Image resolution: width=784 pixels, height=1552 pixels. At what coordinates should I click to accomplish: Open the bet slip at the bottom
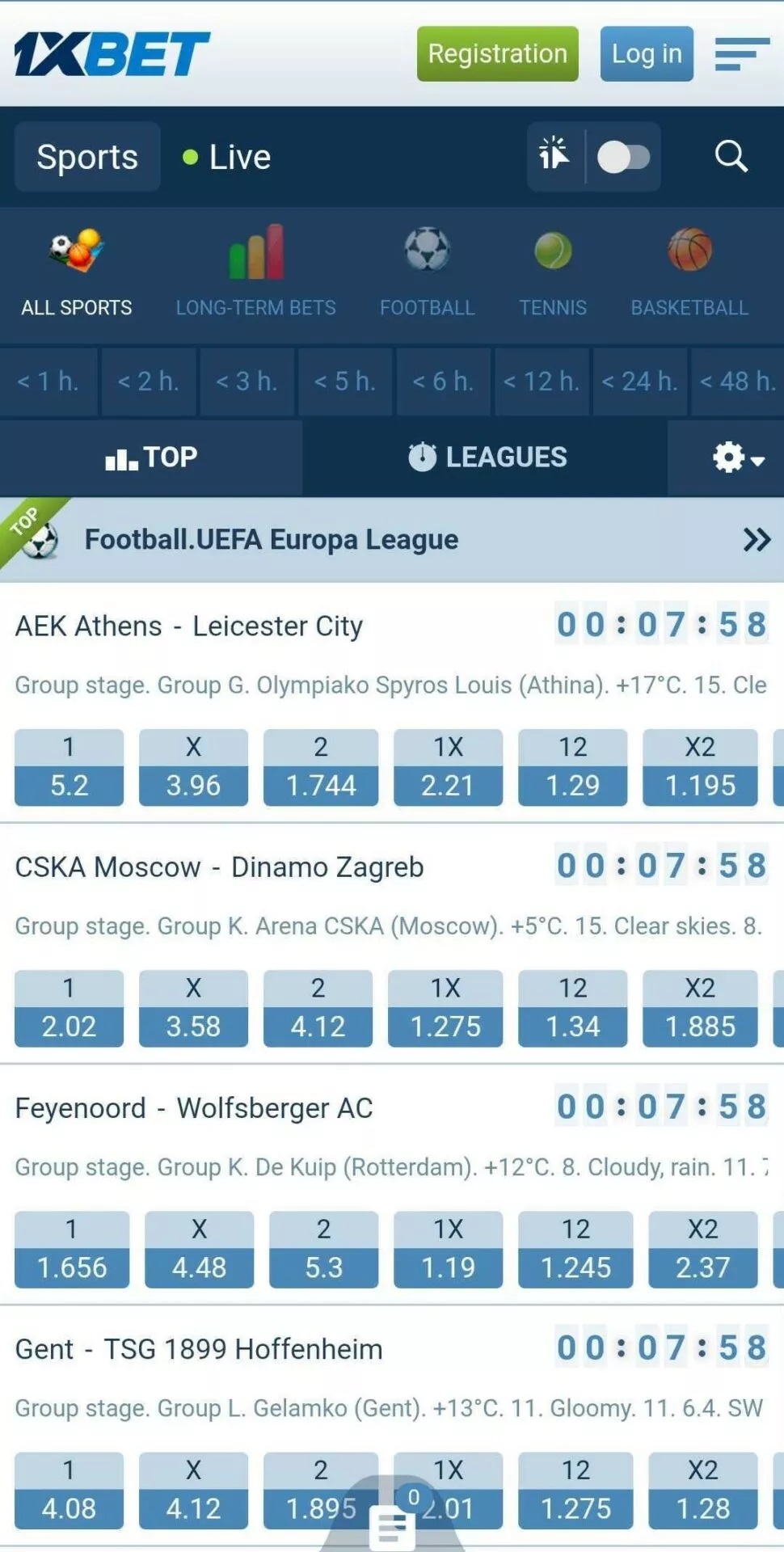tap(393, 1524)
